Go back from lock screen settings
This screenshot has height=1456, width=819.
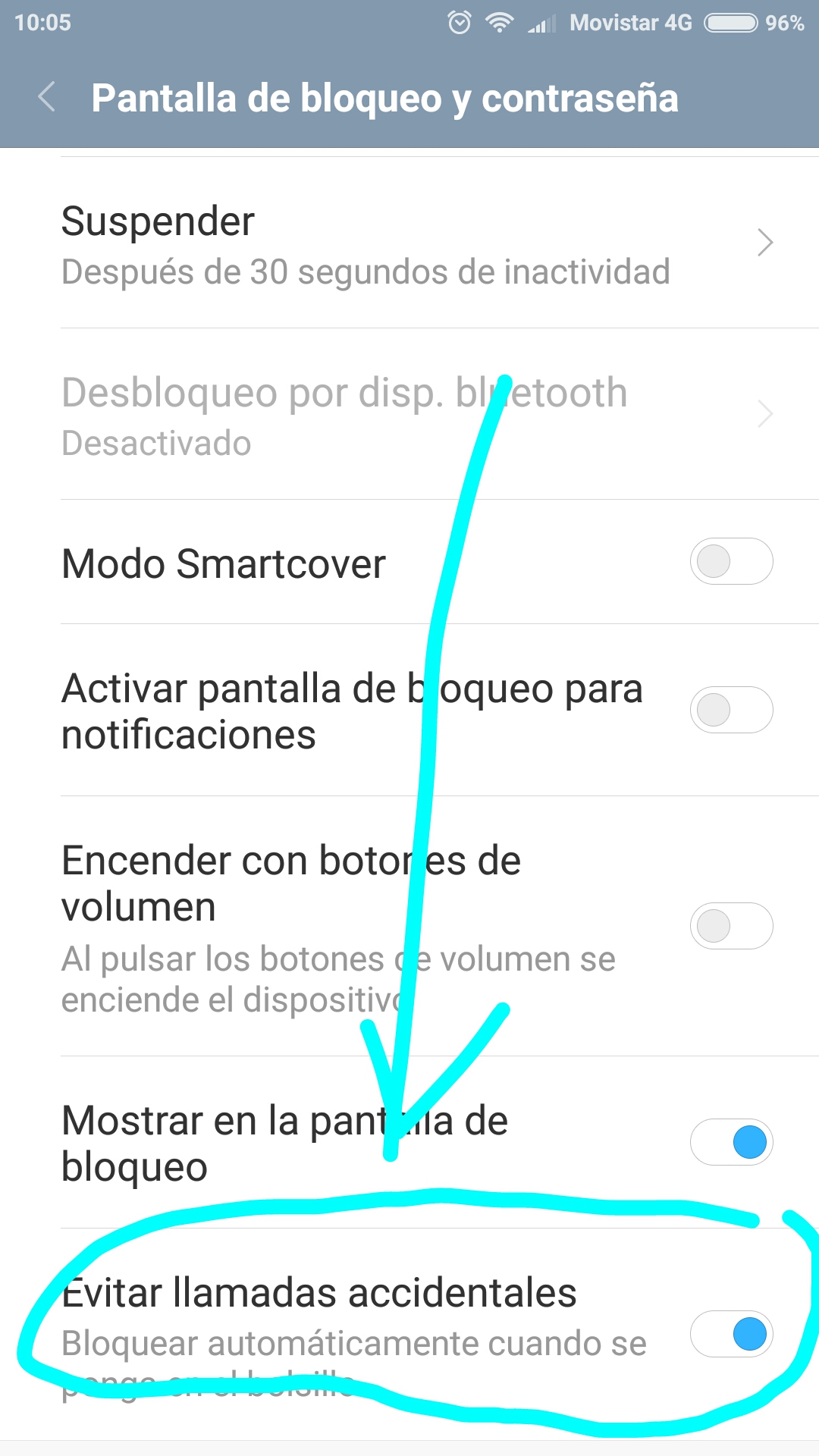click(x=47, y=98)
